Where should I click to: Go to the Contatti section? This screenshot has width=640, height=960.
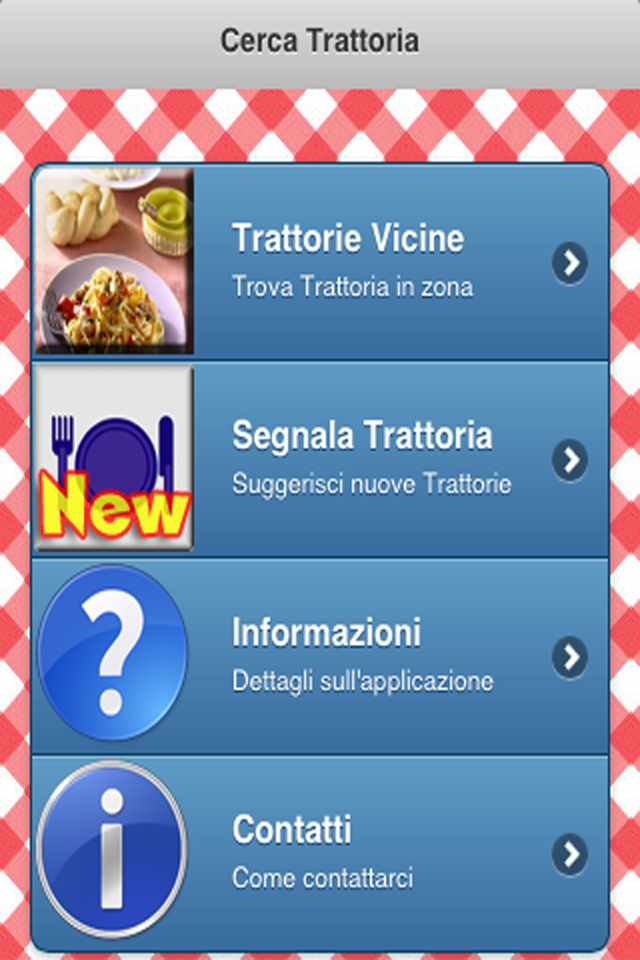[320, 852]
